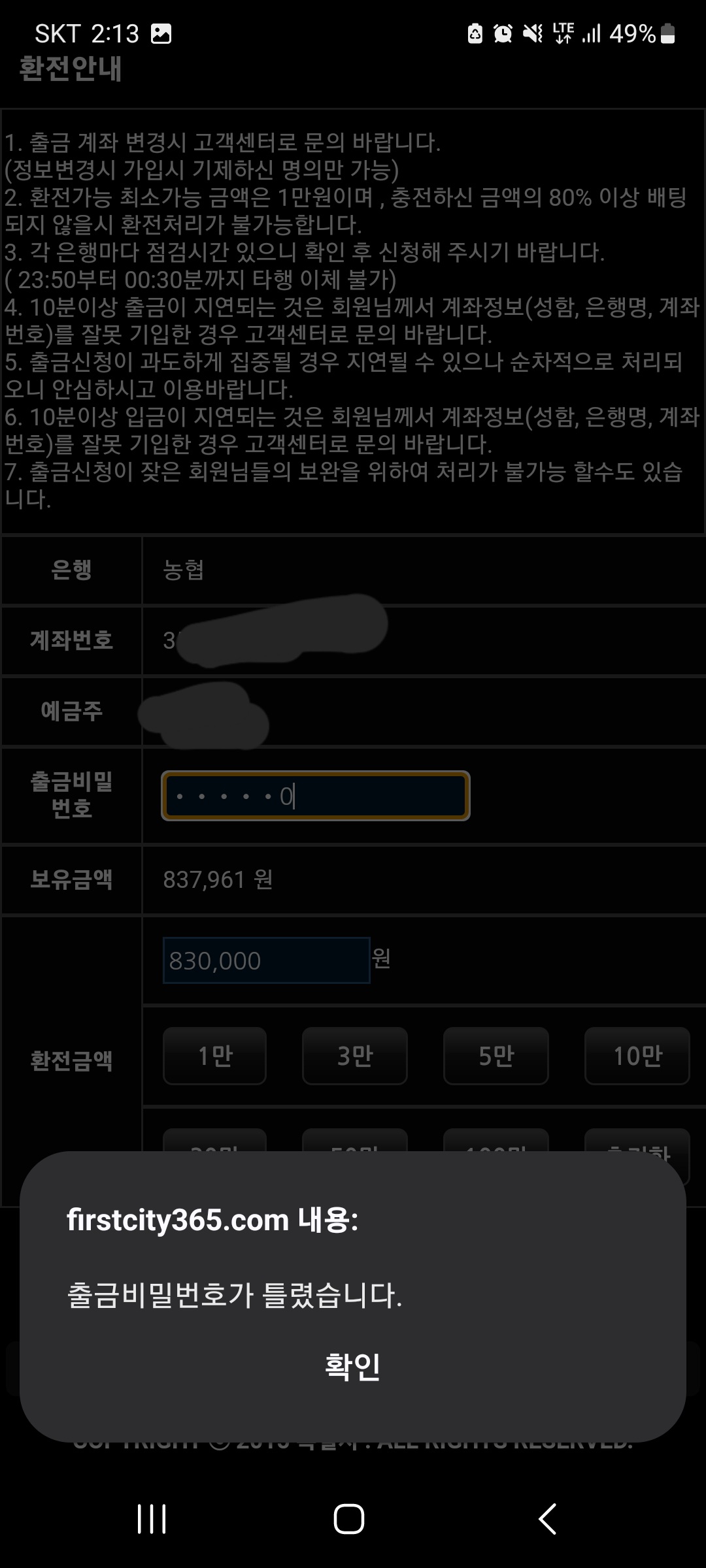Viewport: 706px width, 1568px height.
Task: Select the 5만 amount button
Action: point(496,1056)
